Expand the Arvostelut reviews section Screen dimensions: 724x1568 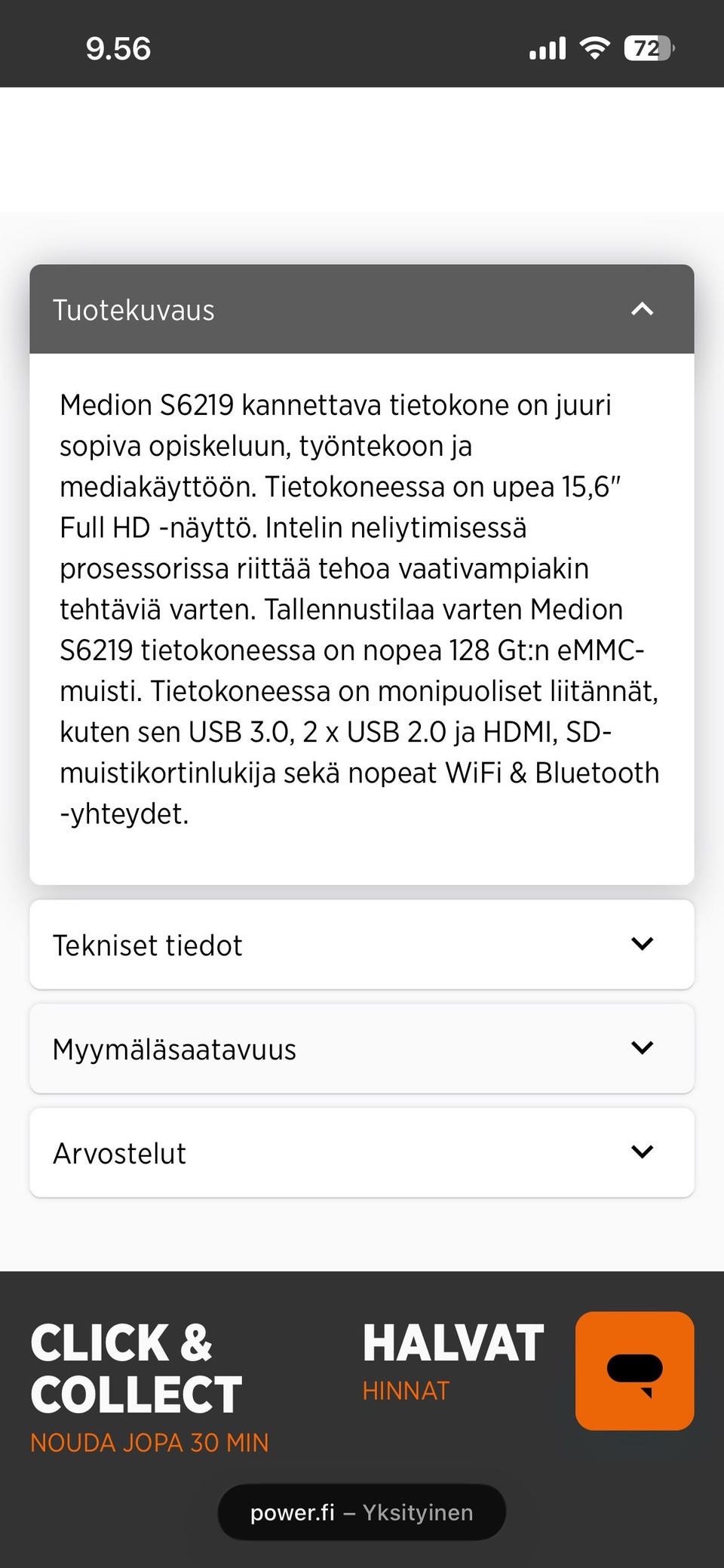click(361, 1153)
